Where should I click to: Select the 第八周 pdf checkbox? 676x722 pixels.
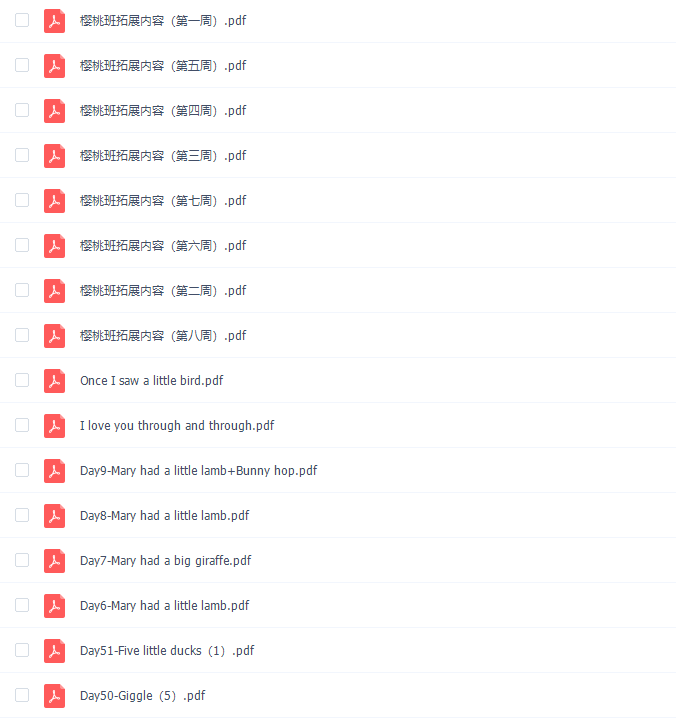[22, 335]
